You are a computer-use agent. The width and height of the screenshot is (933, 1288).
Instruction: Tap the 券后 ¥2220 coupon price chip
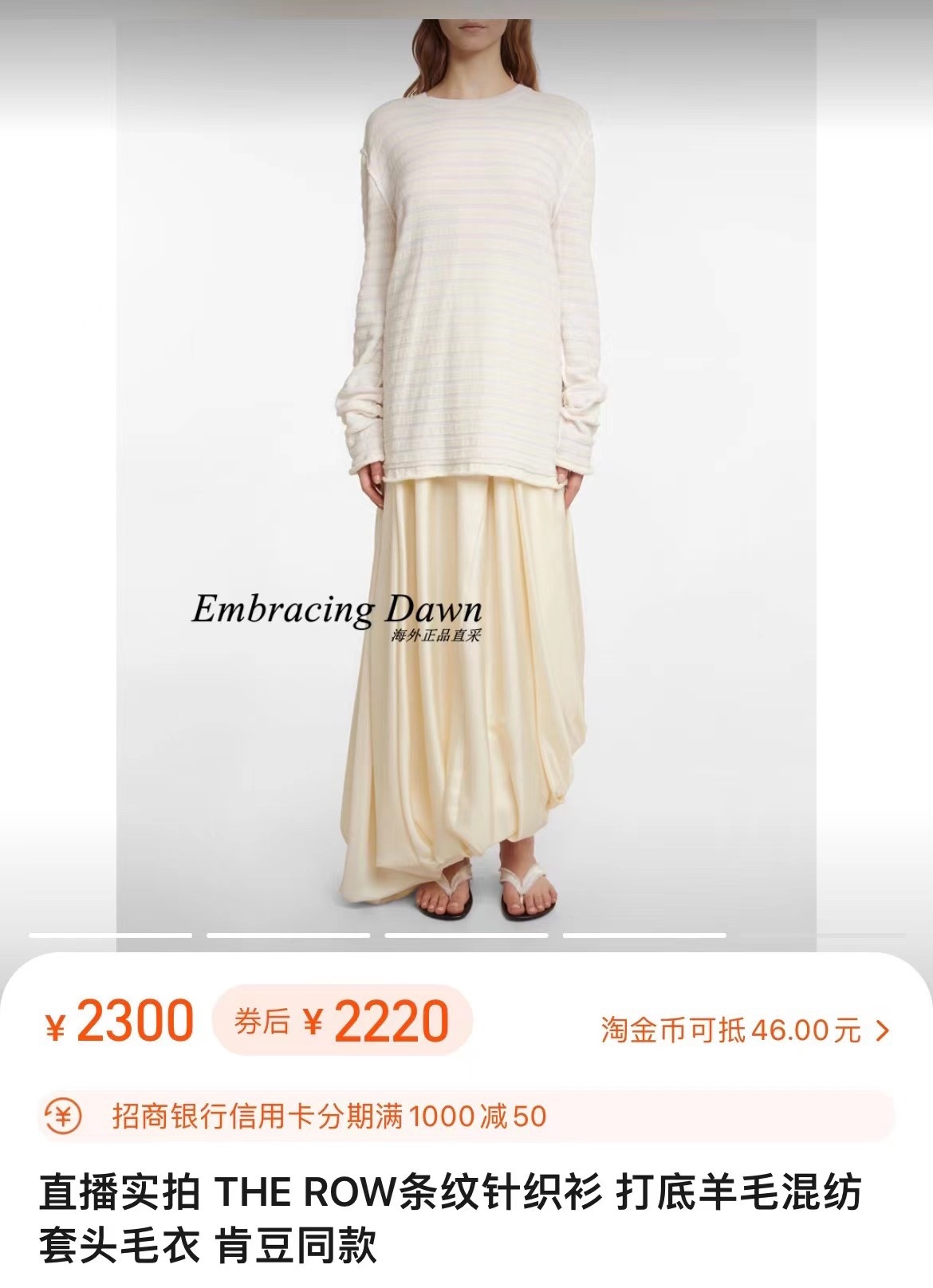342,1021
